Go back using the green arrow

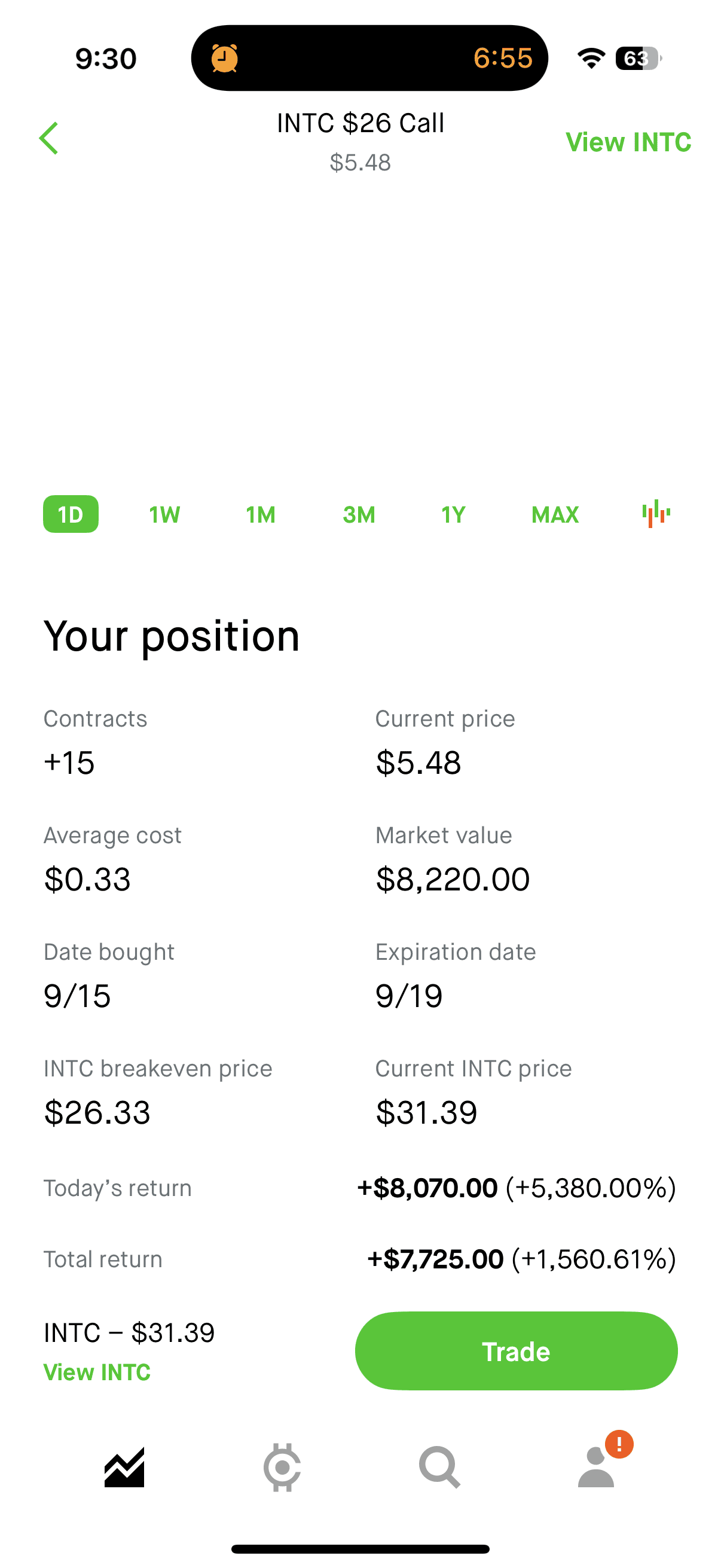[48, 138]
